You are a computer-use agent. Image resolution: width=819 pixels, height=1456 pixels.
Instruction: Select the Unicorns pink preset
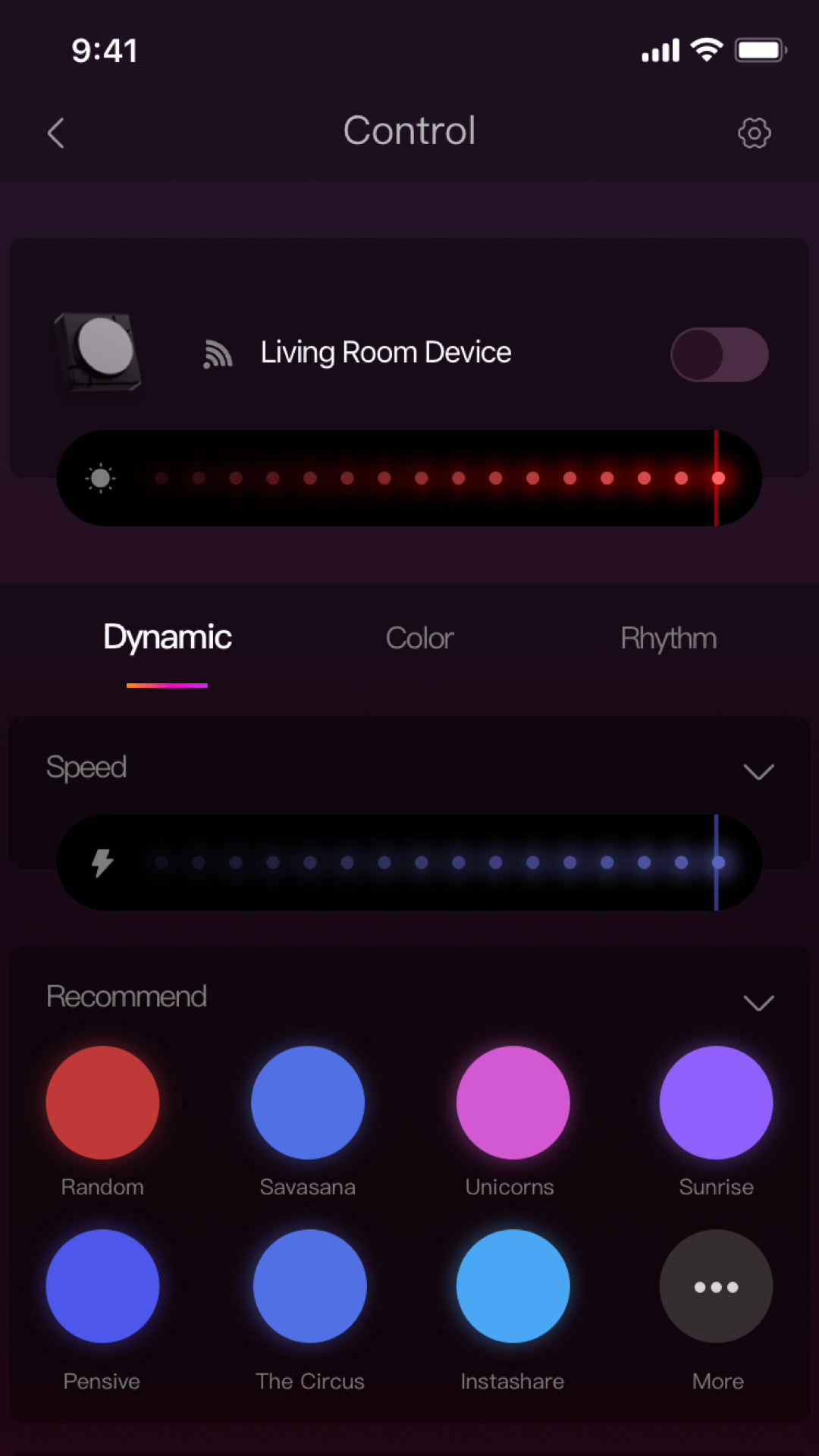513,1103
